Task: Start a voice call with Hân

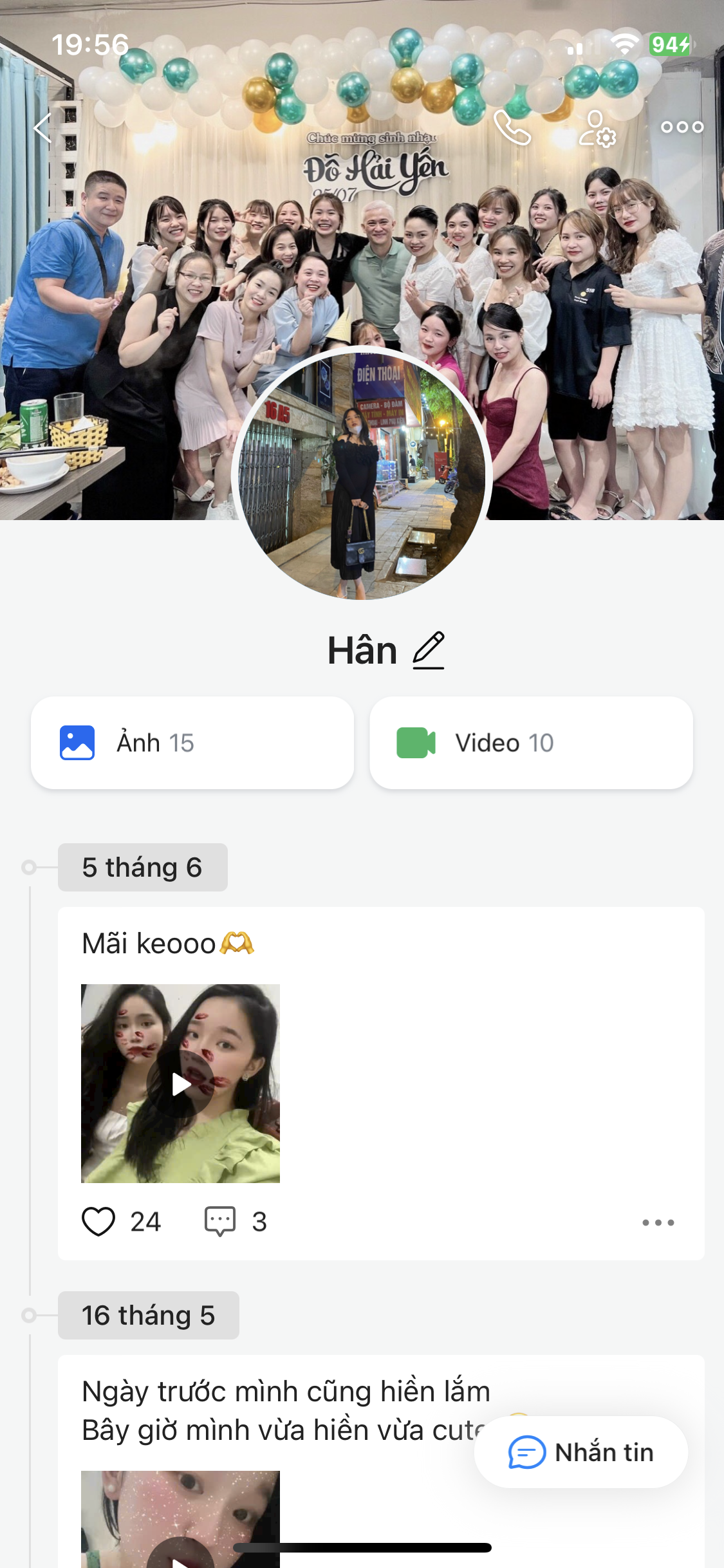Action: (512, 127)
